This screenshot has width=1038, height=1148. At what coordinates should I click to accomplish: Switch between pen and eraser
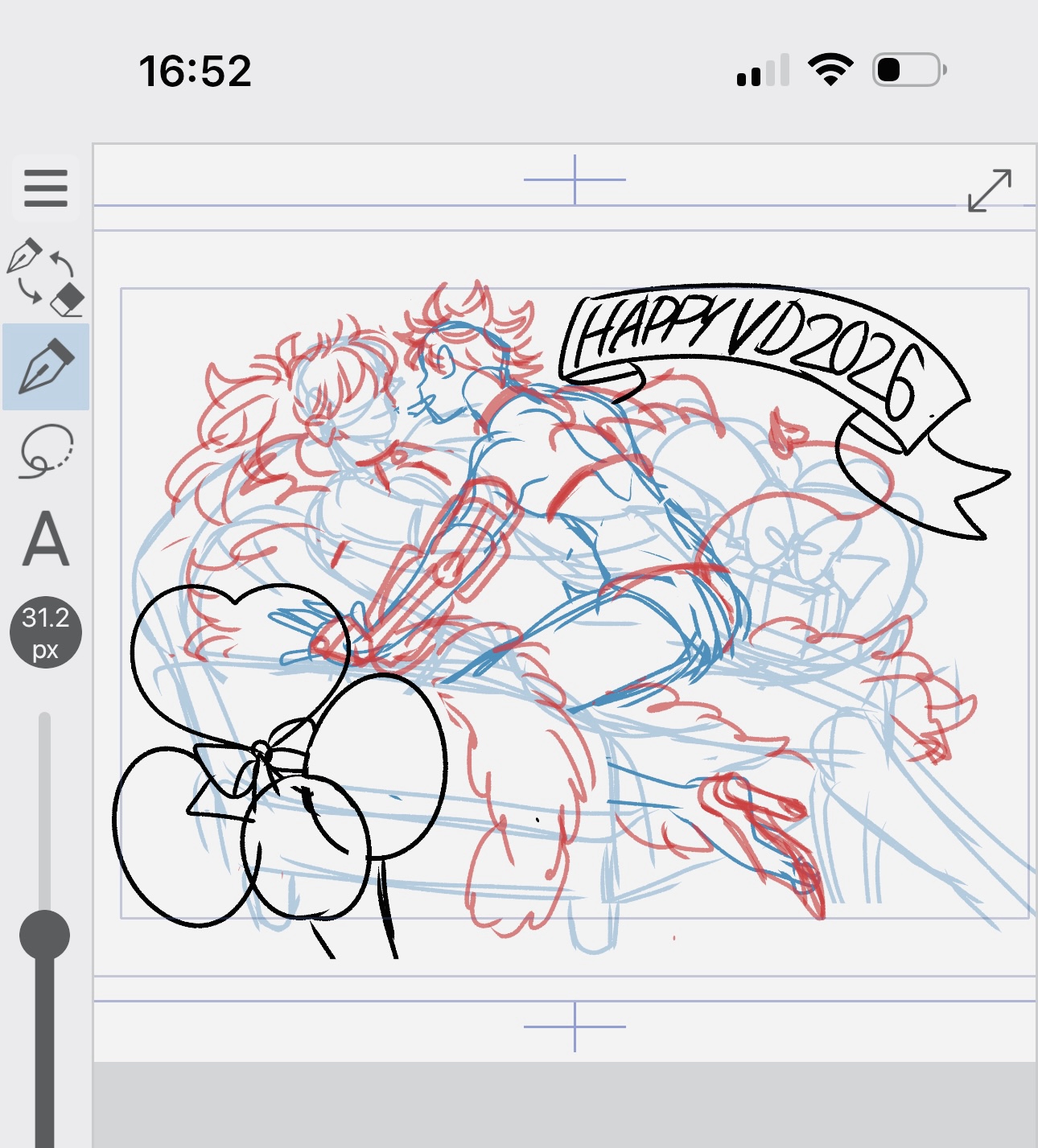(45, 277)
